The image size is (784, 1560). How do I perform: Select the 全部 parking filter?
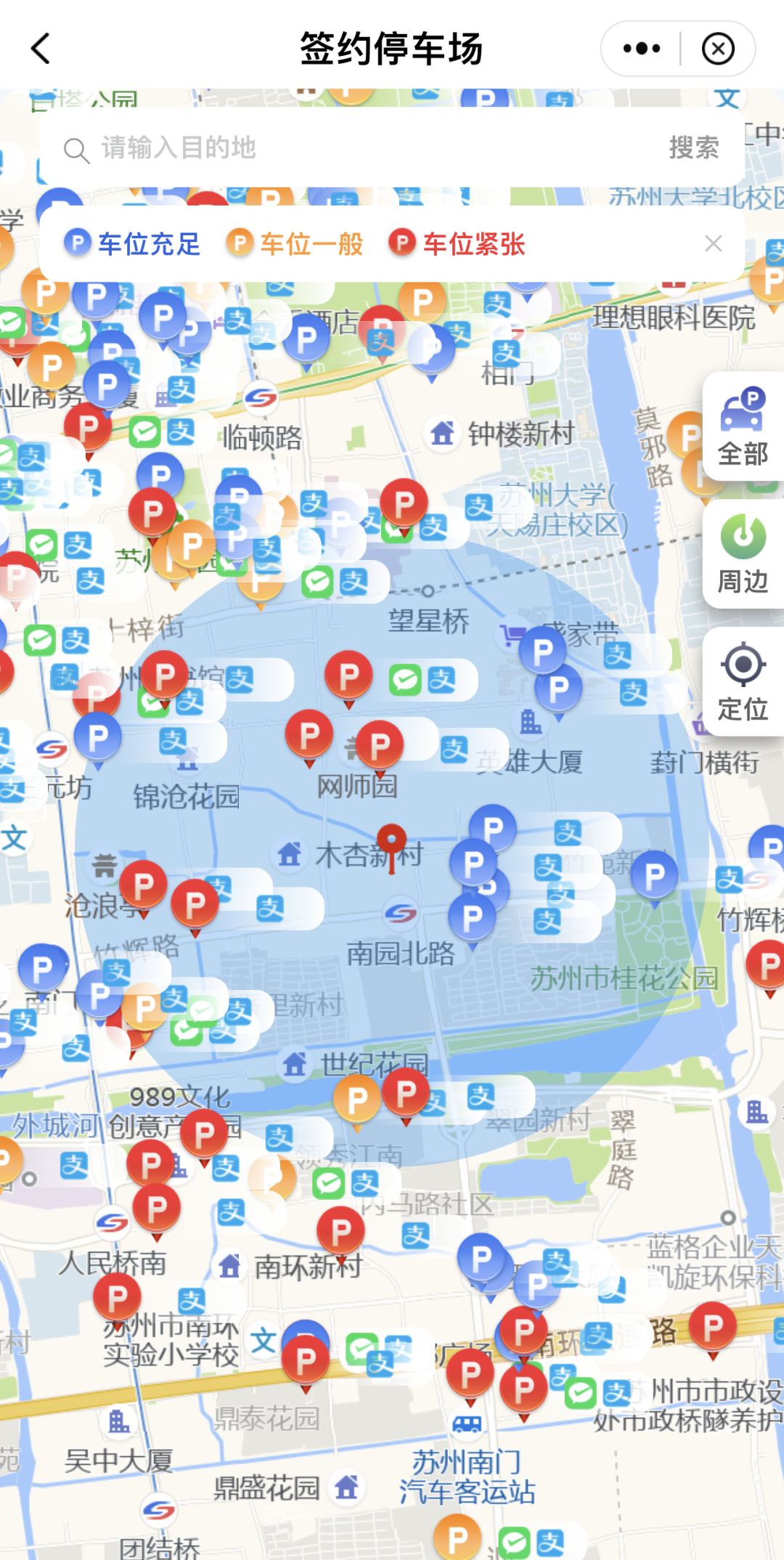pyautogui.click(x=743, y=427)
